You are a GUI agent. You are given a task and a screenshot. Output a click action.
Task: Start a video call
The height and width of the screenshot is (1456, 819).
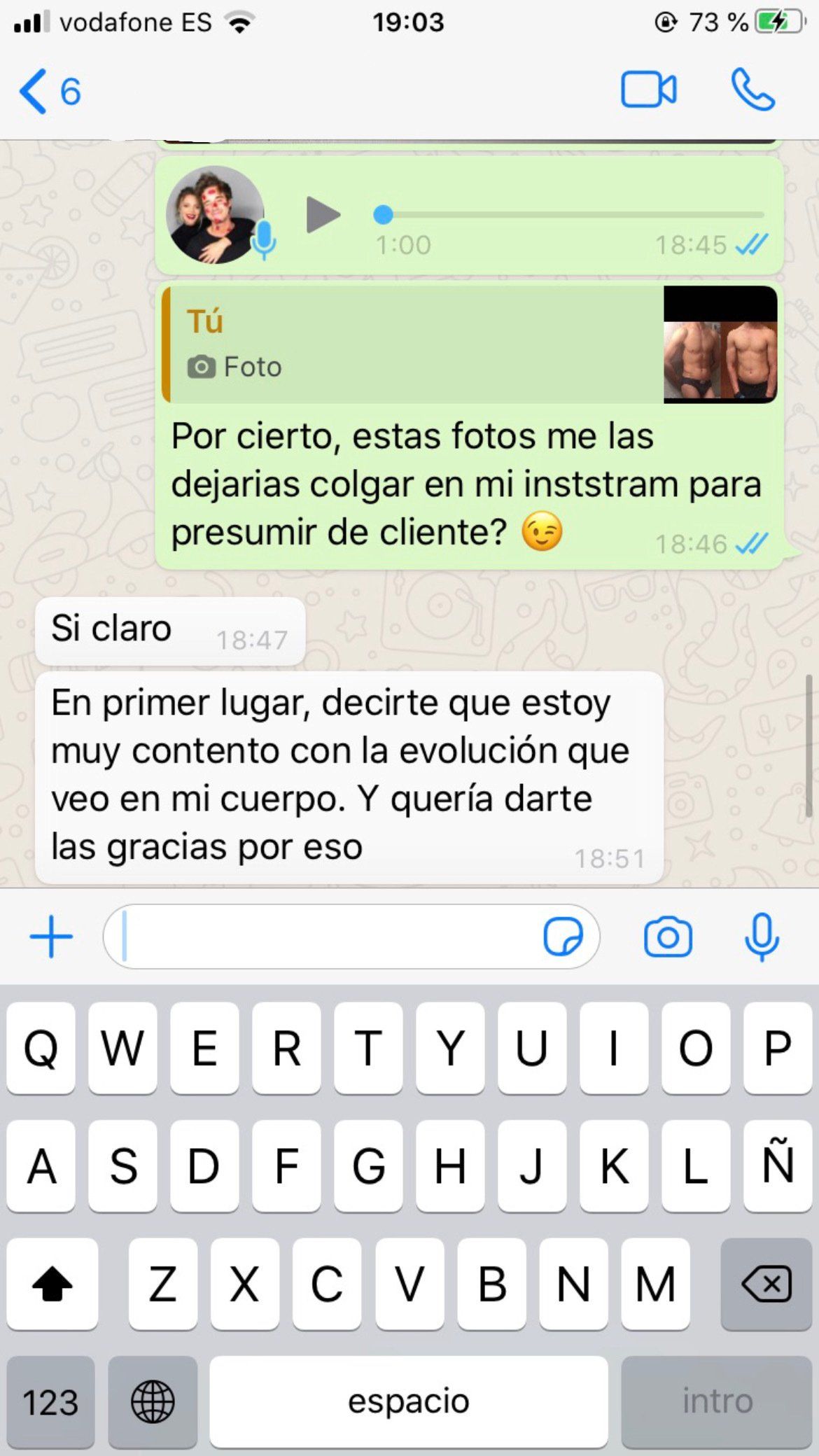click(648, 90)
